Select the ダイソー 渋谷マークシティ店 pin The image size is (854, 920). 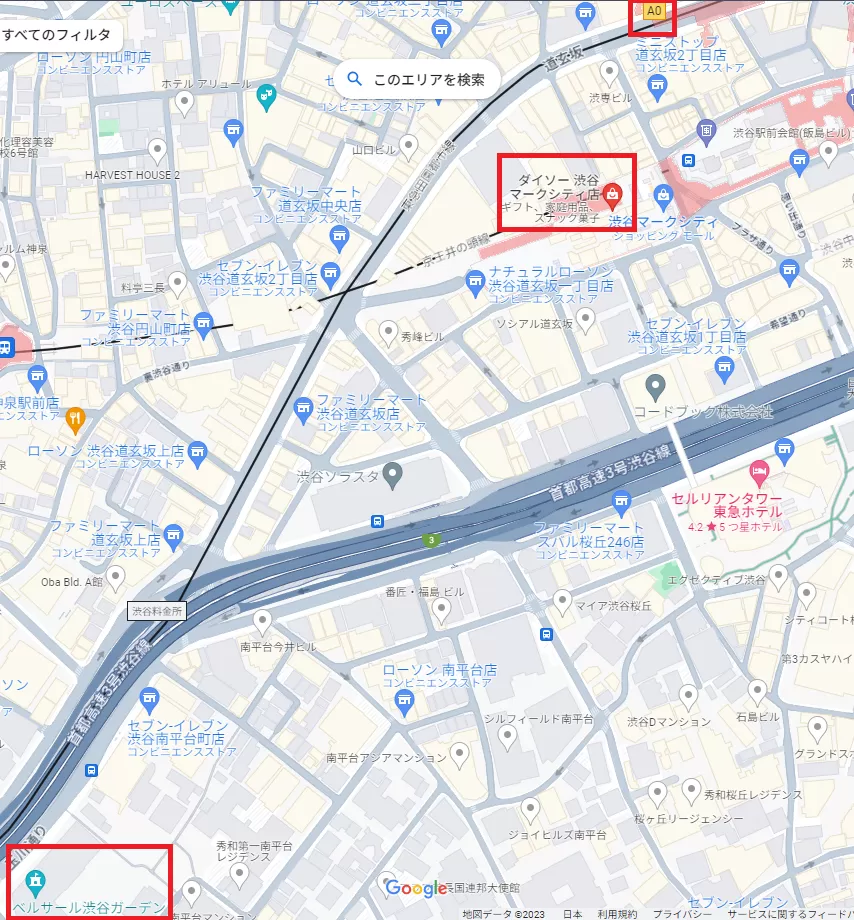pos(610,193)
